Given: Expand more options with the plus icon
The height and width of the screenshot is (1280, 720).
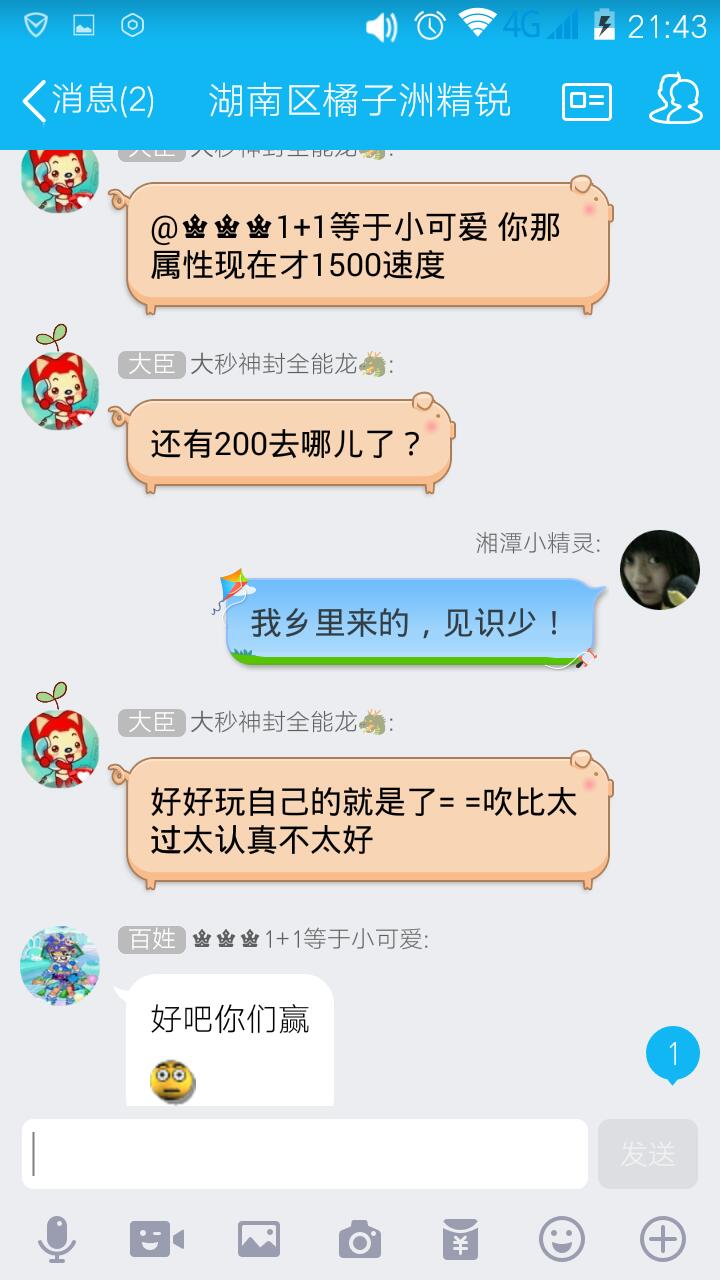Looking at the screenshot, I should click(x=662, y=1240).
